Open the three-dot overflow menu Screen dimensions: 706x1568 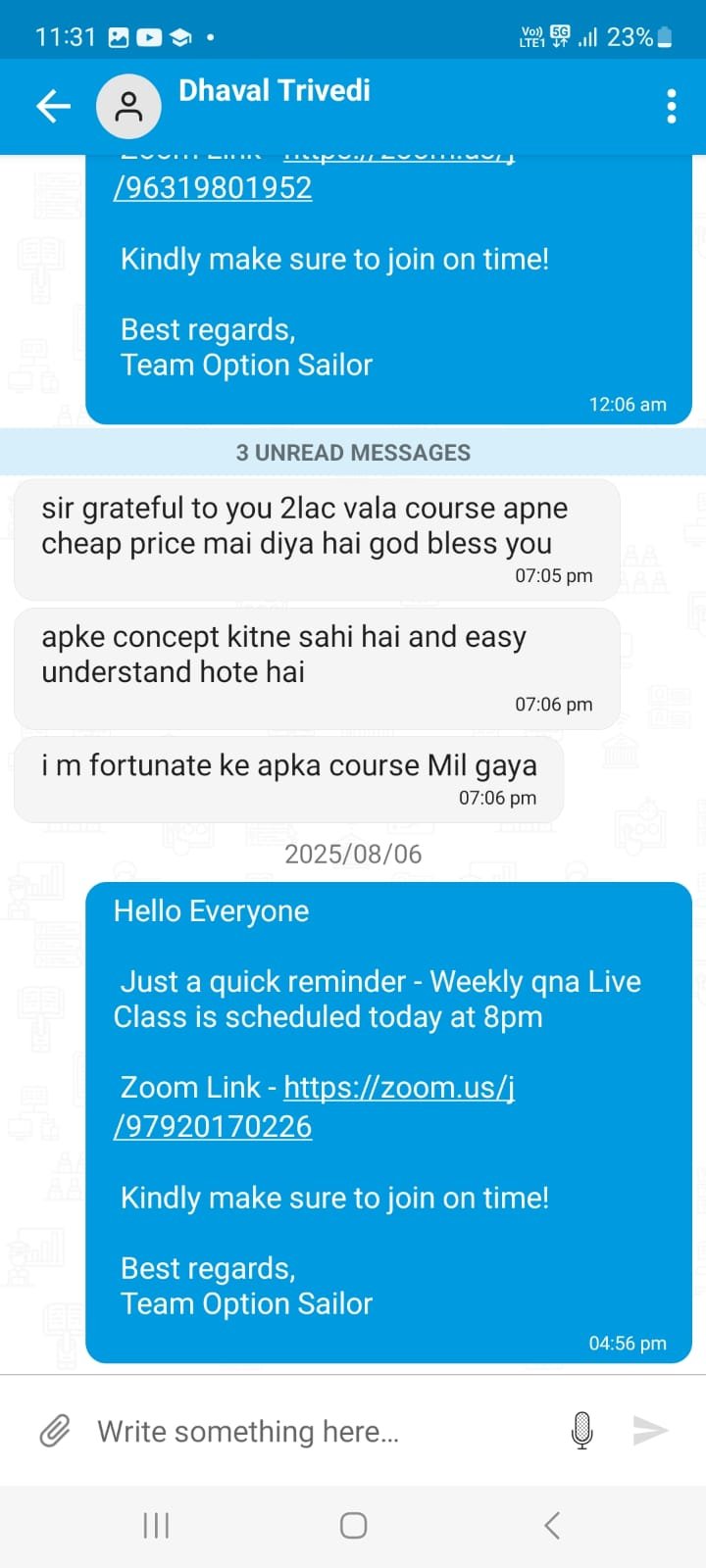tap(671, 106)
